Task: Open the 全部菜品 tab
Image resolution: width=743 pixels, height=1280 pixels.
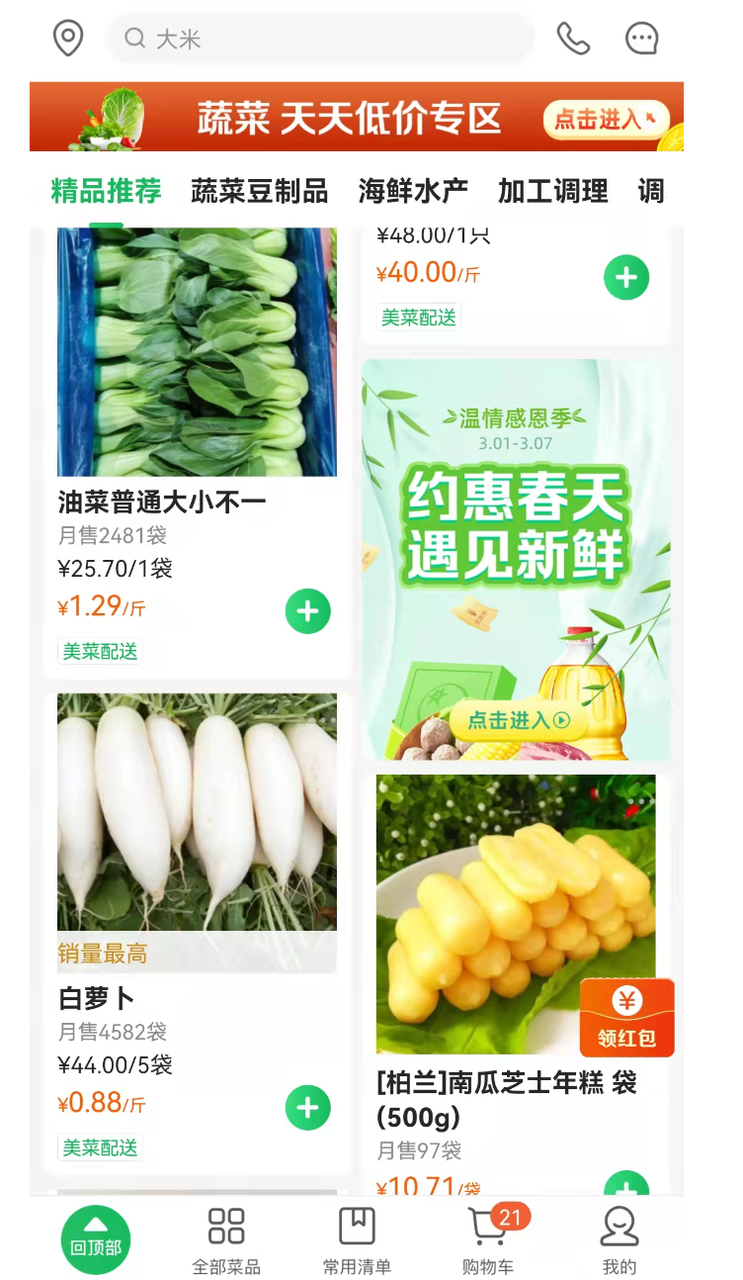Action: point(226,1240)
